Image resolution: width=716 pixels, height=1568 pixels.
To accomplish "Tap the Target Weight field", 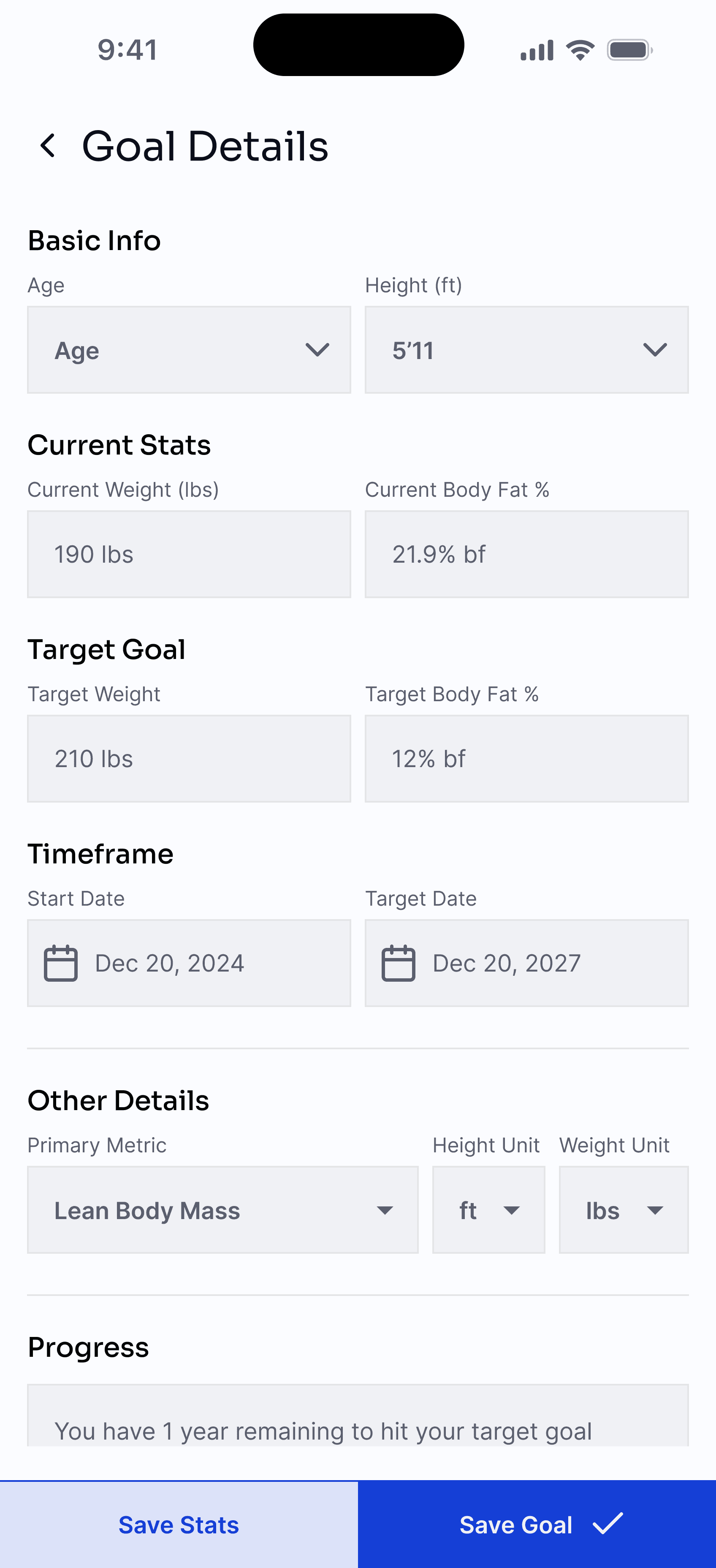I will (189, 759).
